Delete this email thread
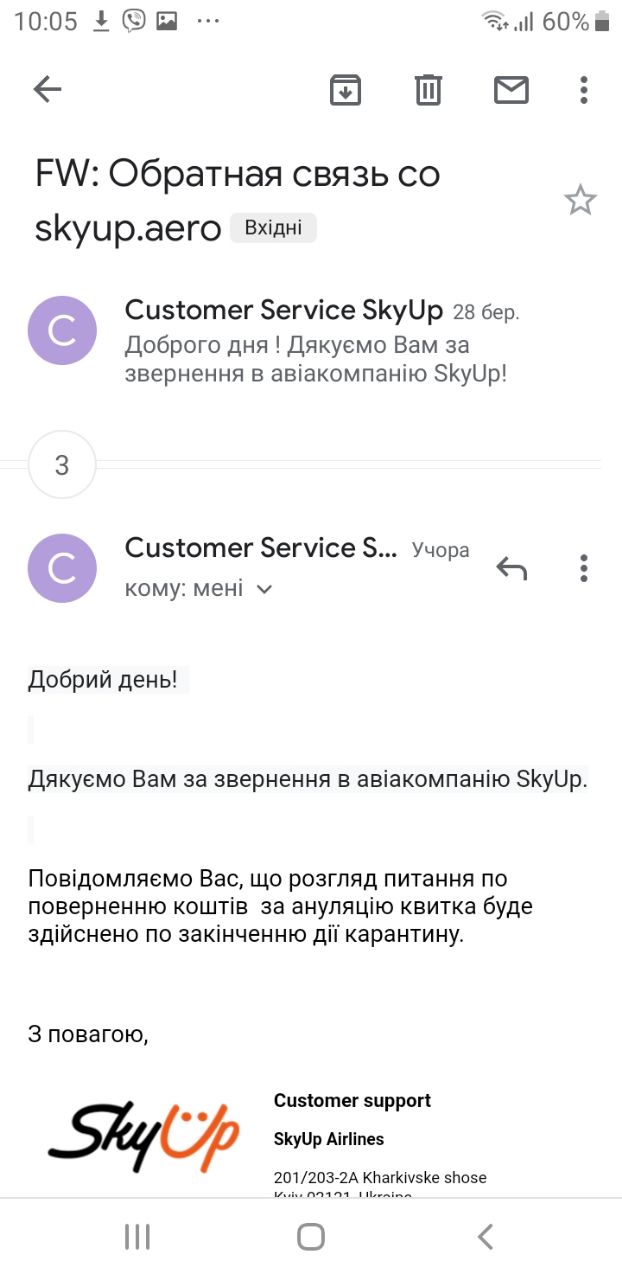The image size is (622, 1280). pyautogui.click(x=428, y=90)
